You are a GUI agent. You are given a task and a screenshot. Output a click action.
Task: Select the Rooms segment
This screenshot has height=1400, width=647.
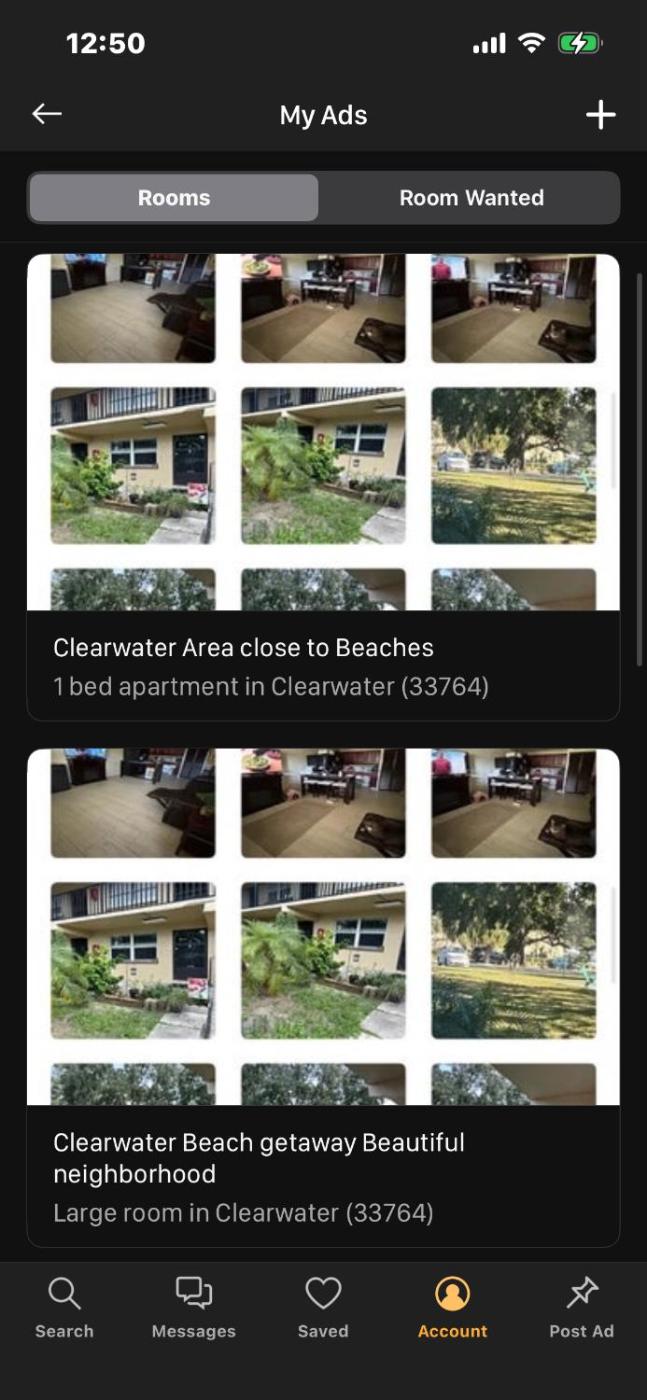click(x=174, y=198)
